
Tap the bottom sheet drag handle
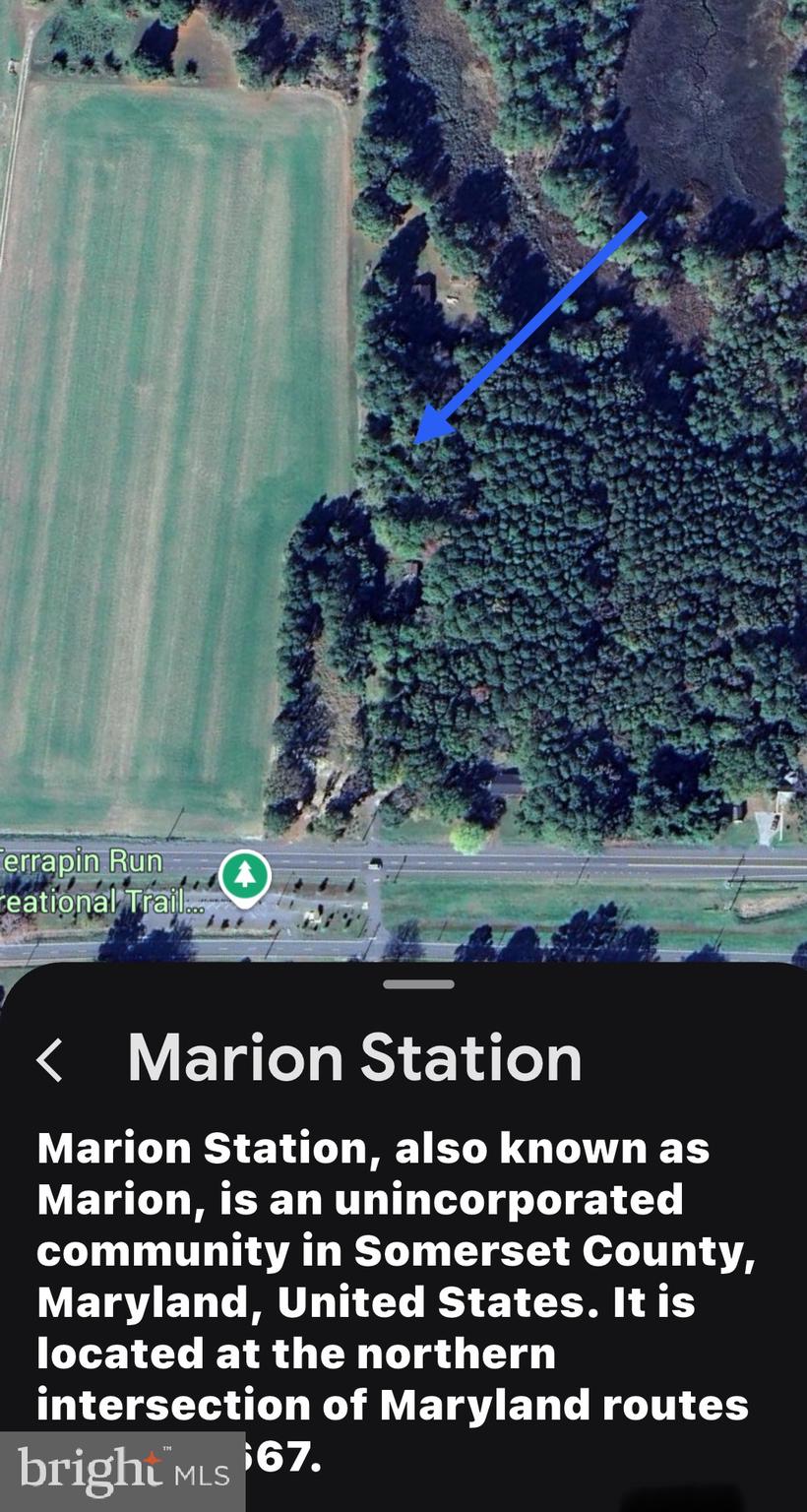click(x=418, y=983)
